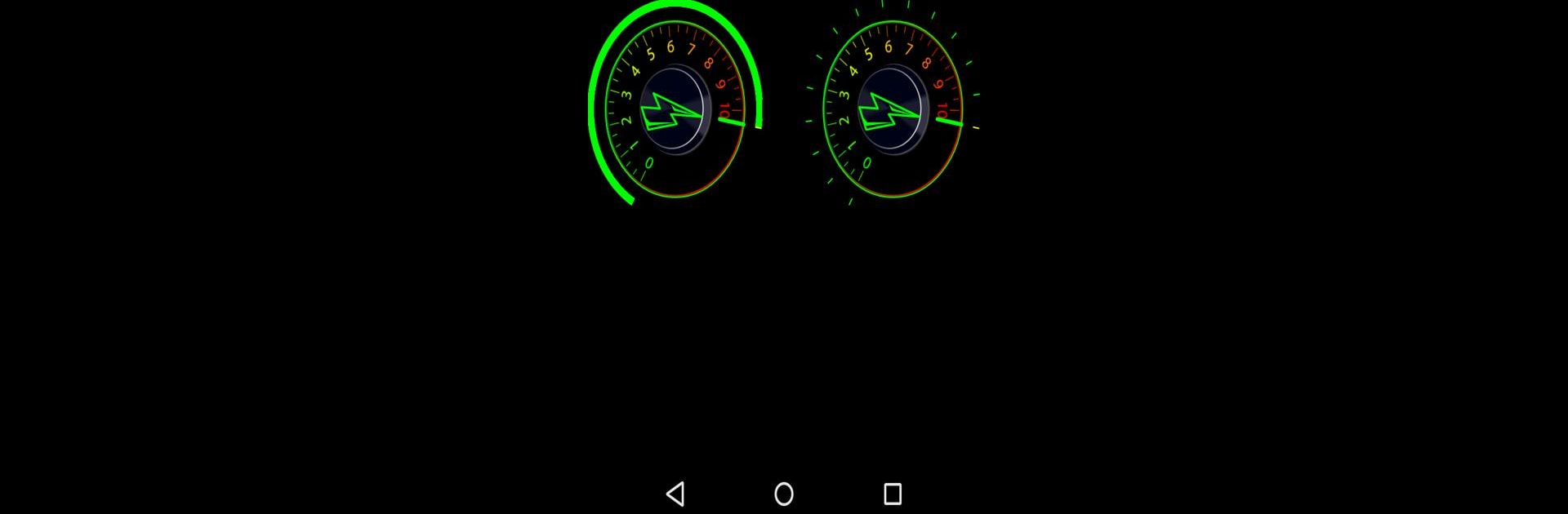
Task: Return to the home screen
Action: (x=784, y=494)
